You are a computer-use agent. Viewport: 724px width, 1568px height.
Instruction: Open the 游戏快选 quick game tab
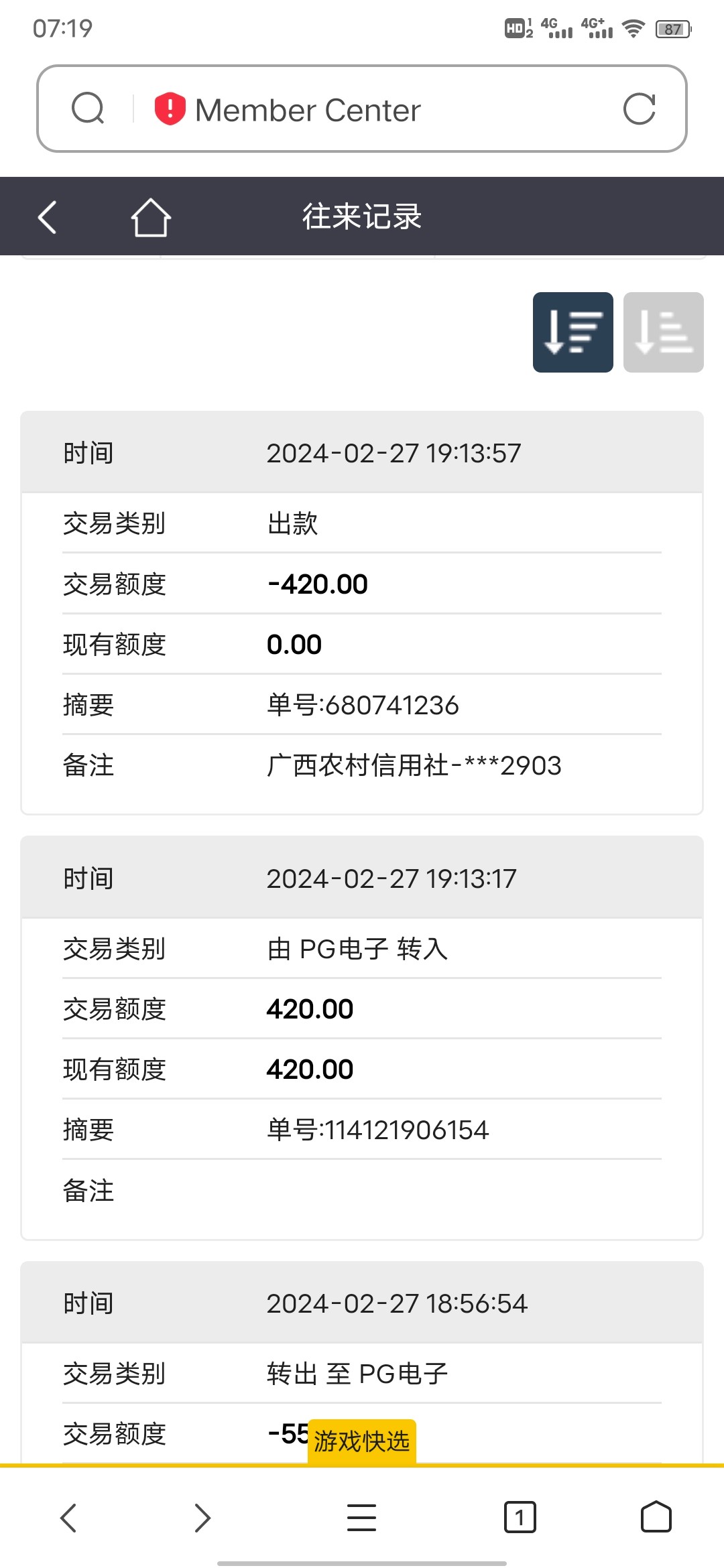[x=362, y=1441]
